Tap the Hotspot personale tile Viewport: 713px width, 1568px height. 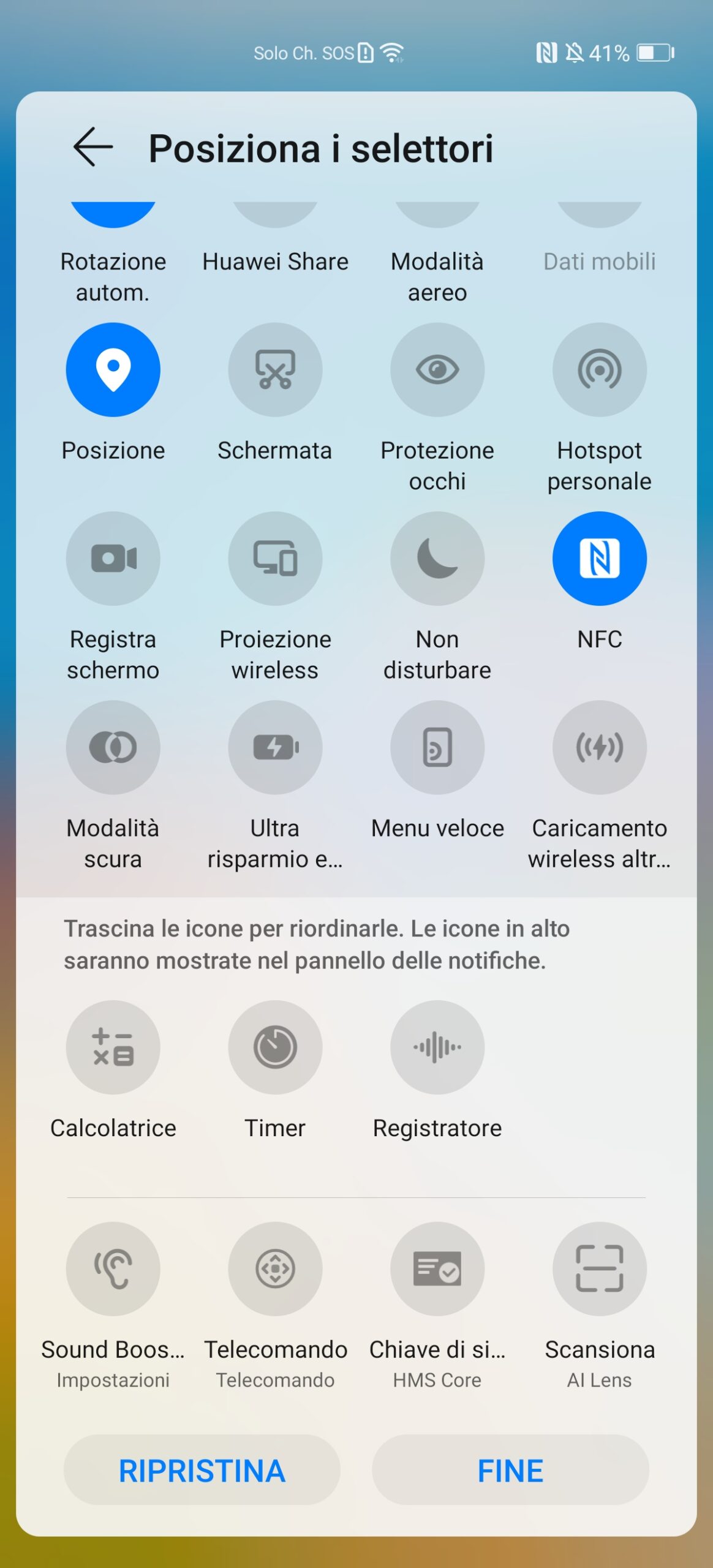(599, 370)
